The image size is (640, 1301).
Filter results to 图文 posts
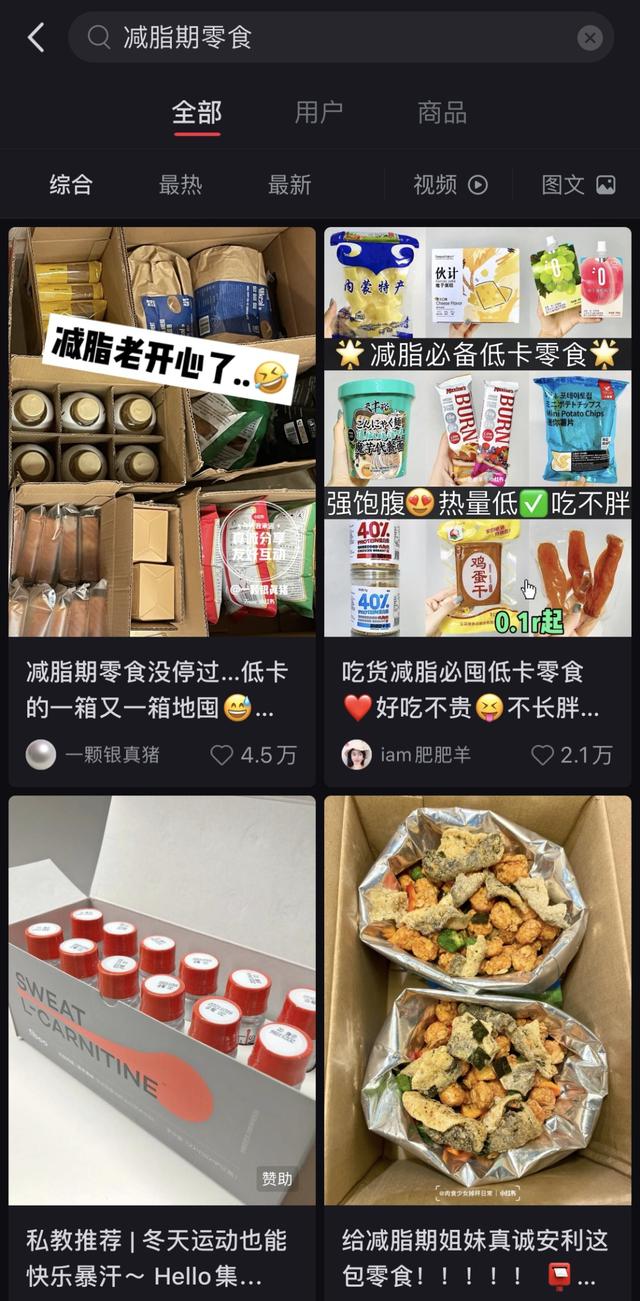click(577, 184)
